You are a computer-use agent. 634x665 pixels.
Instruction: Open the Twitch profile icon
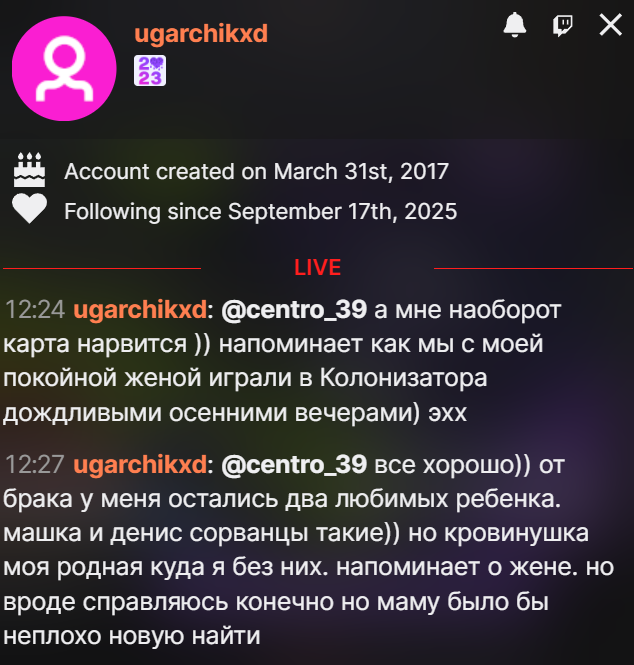pyautogui.click(x=562, y=25)
